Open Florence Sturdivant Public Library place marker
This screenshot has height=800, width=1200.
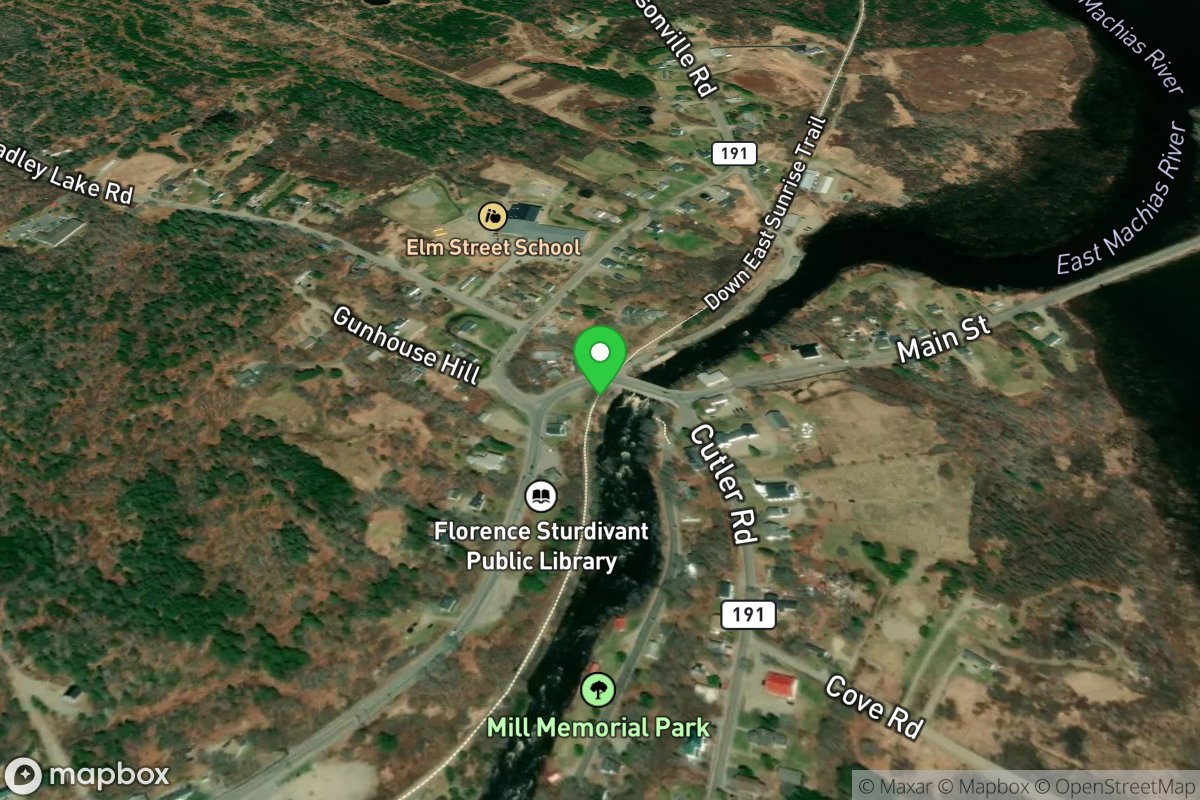[x=541, y=495]
